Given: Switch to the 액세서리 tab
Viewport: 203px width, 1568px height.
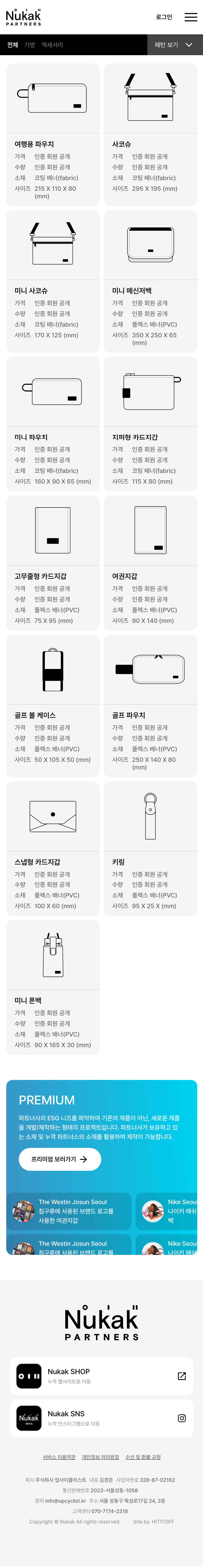Looking at the screenshot, I should tap(52, 45).
